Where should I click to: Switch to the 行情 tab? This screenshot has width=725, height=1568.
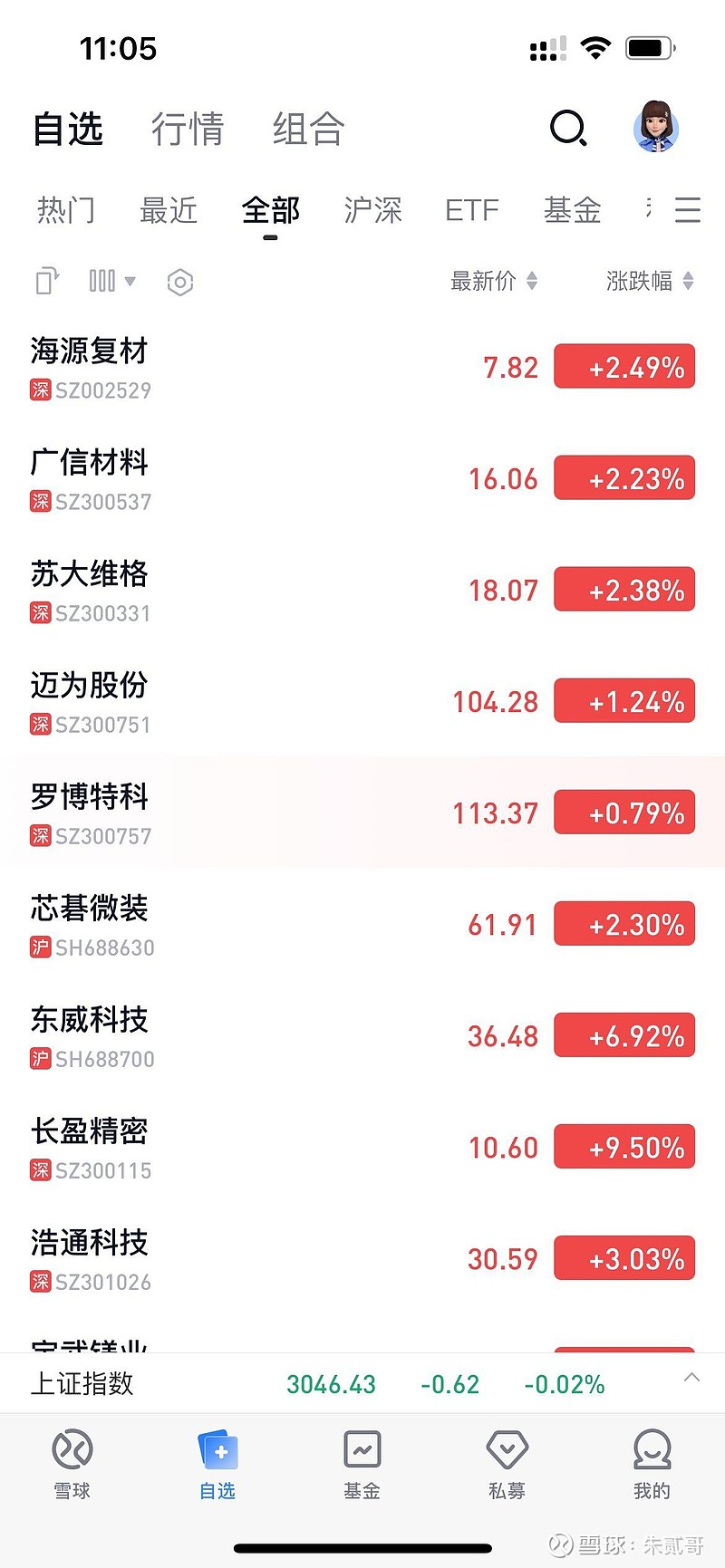[188, 129]
